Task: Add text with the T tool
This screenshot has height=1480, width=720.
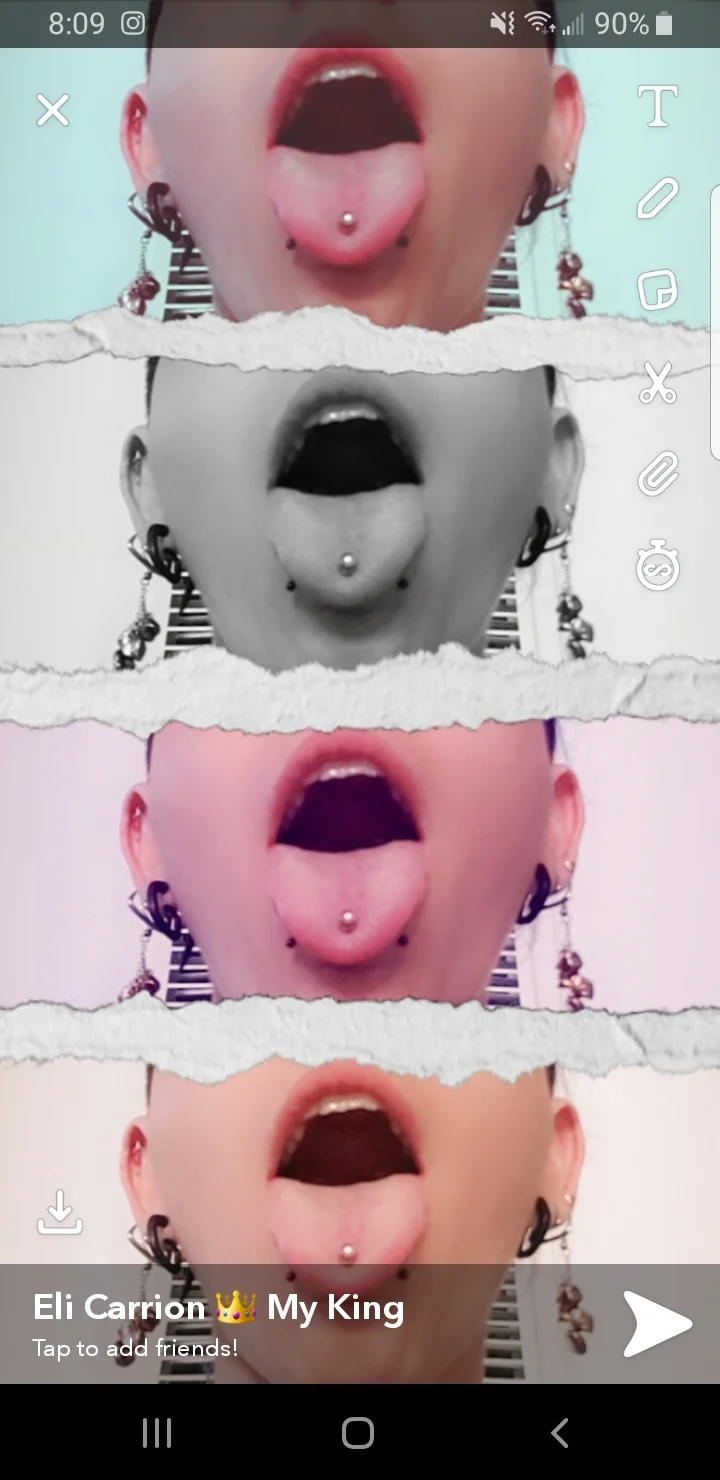Action: point(657,107)
